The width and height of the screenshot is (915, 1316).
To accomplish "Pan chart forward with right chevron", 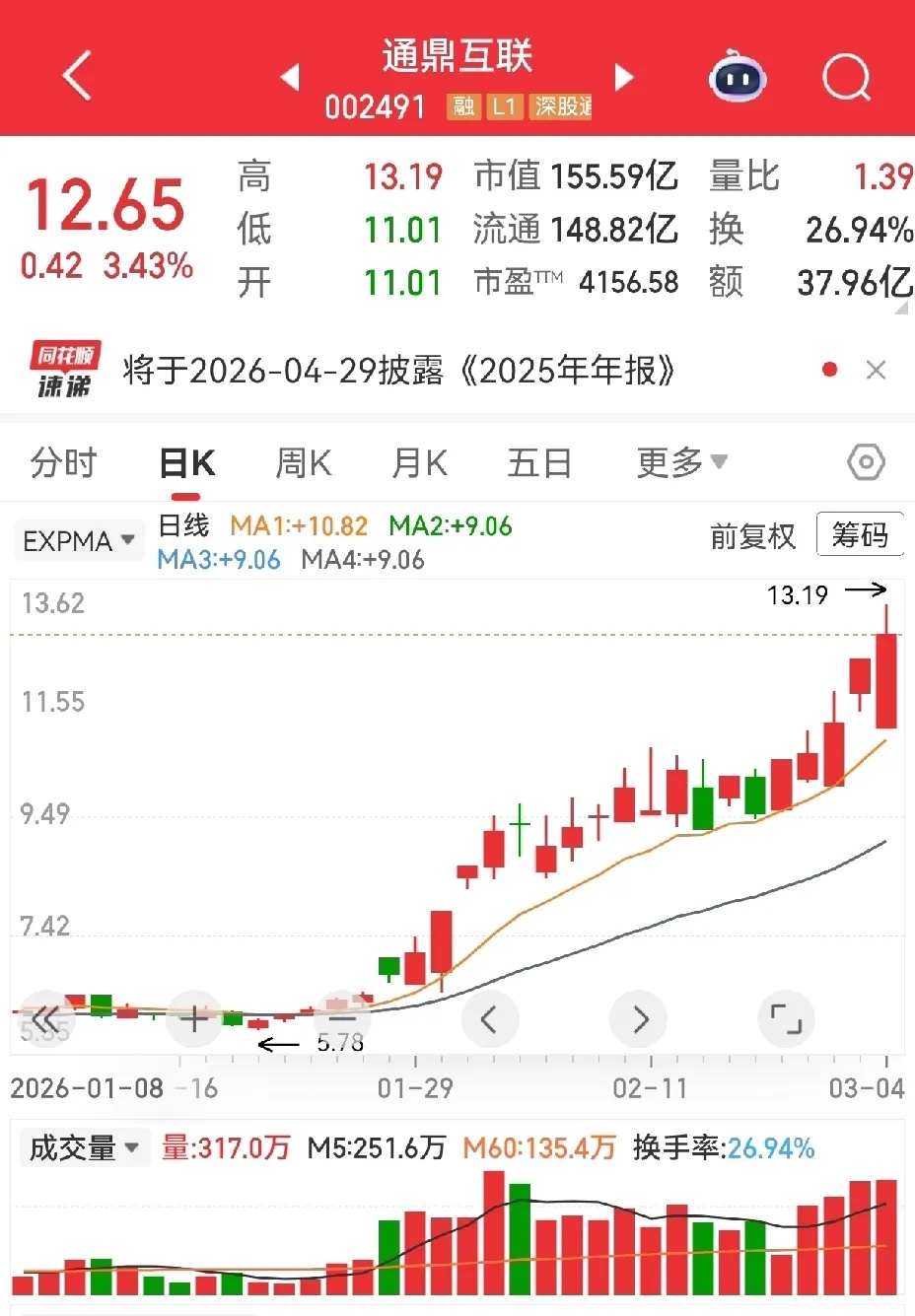I will (x=638, y=1018).
